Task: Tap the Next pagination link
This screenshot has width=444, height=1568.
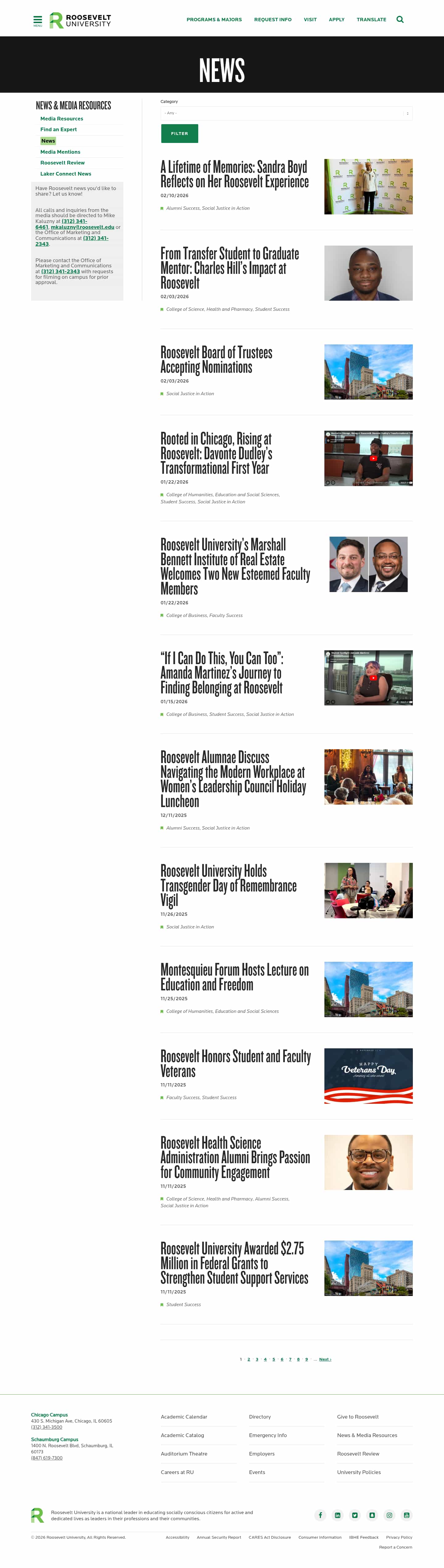Action: point(325,1359)
